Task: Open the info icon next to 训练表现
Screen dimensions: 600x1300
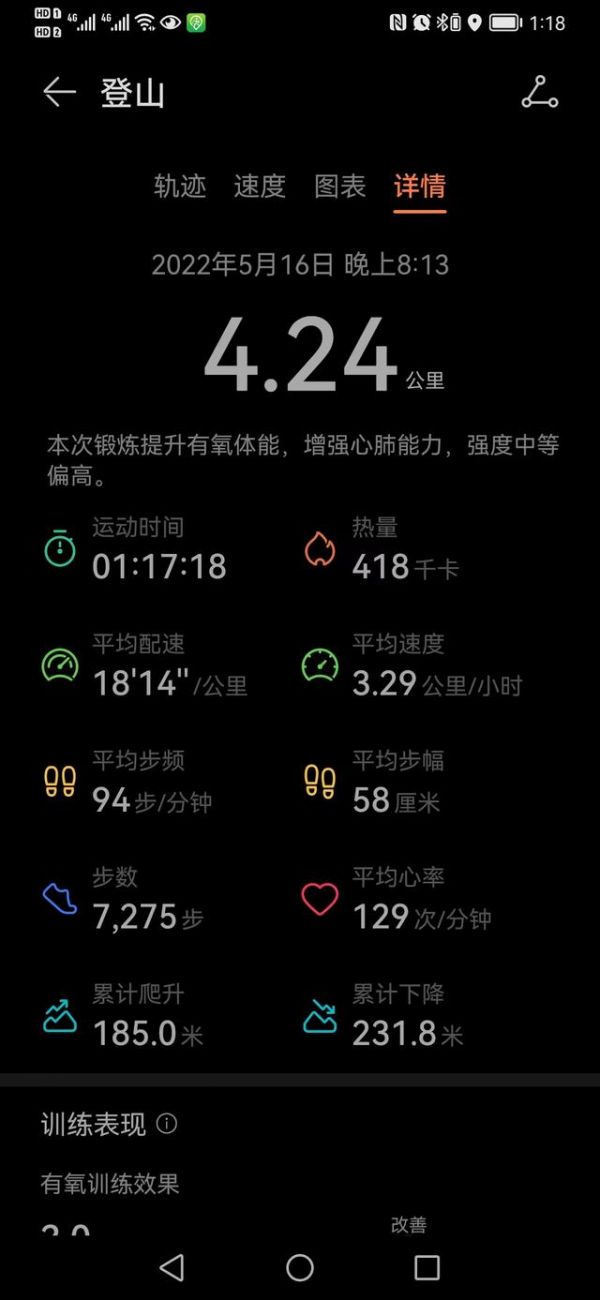Action: coord(167,1124)
